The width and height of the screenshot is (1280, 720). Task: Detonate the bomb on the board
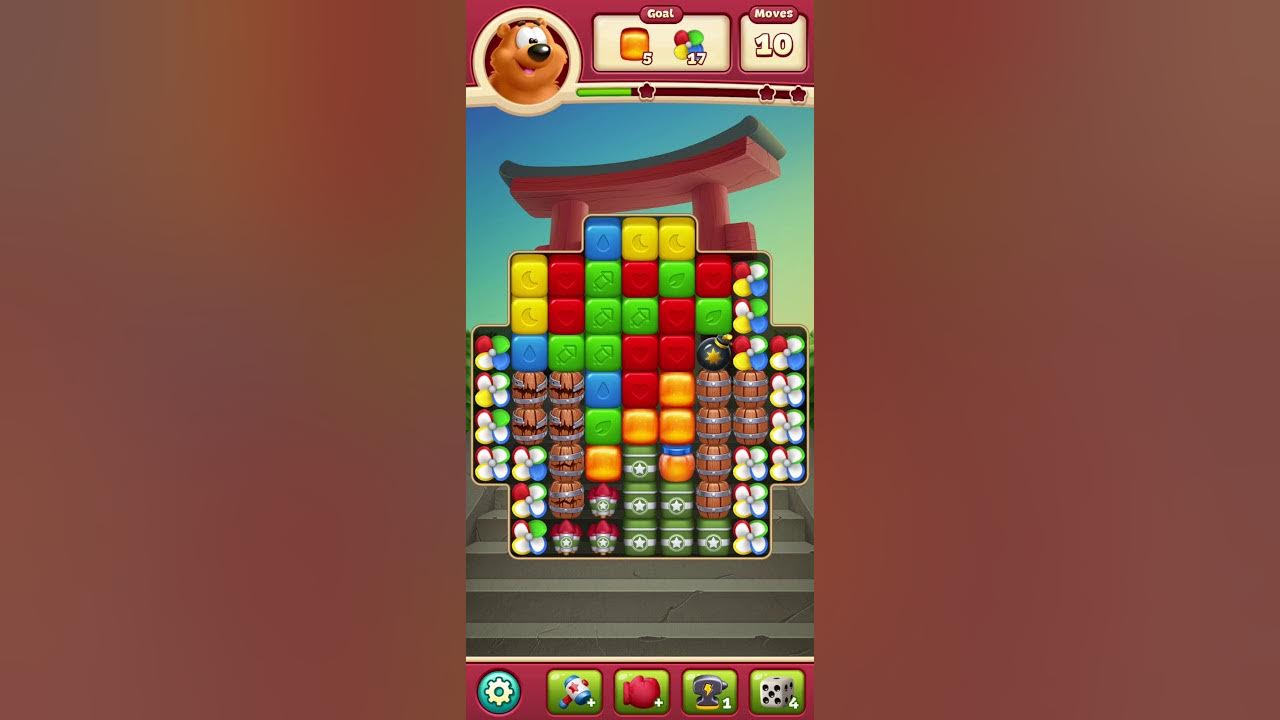click(x=714, y=352)
